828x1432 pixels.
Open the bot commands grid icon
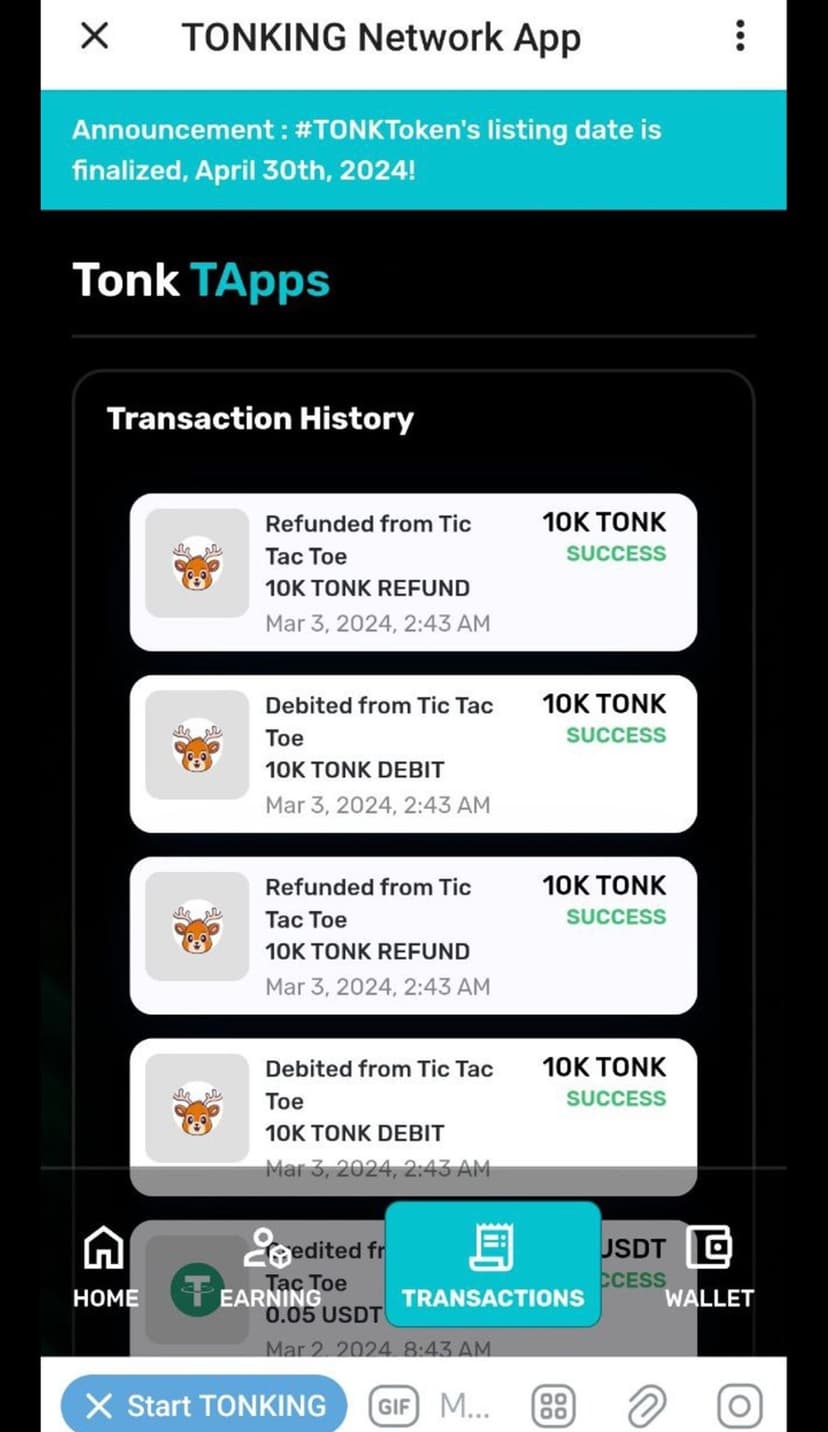point(553,1407)
